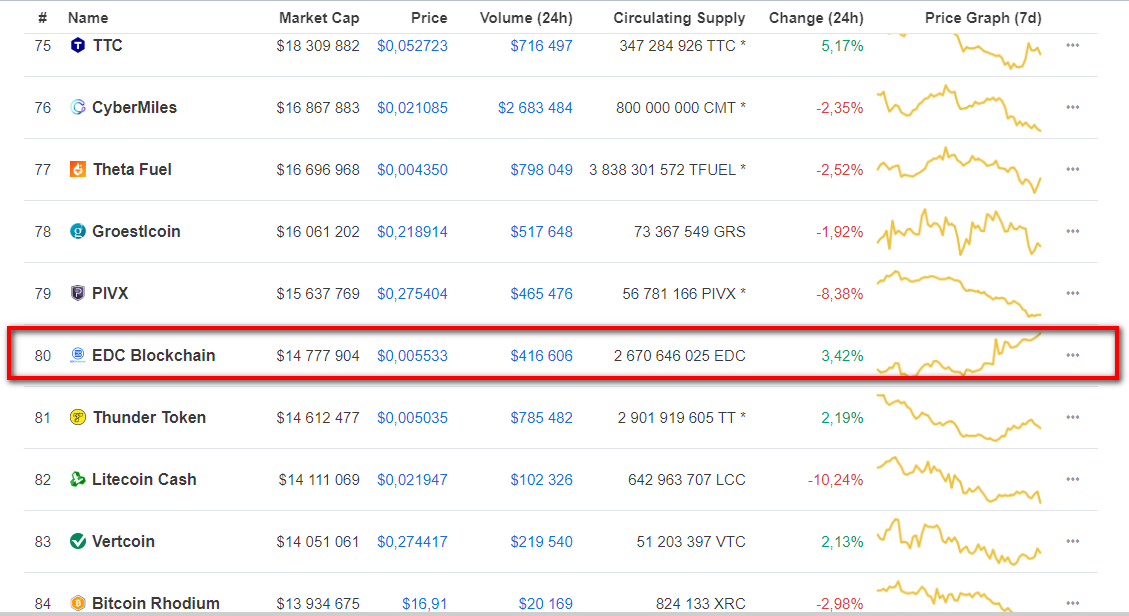Open the overflow menu for CyberMiles
1129x616 pixels.
1073,108
